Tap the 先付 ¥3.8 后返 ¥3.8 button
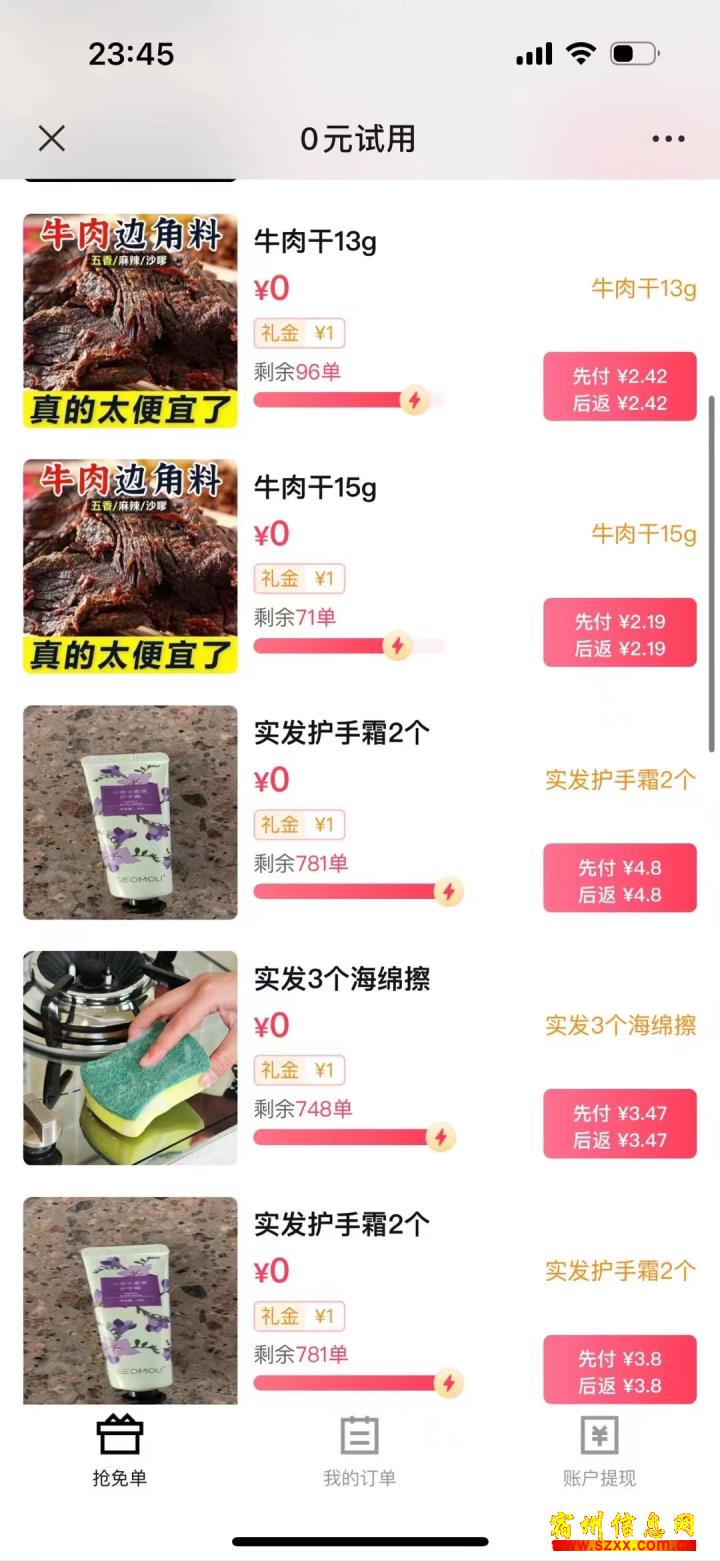The image size is (720, 1561). (x=619, y=1371)
